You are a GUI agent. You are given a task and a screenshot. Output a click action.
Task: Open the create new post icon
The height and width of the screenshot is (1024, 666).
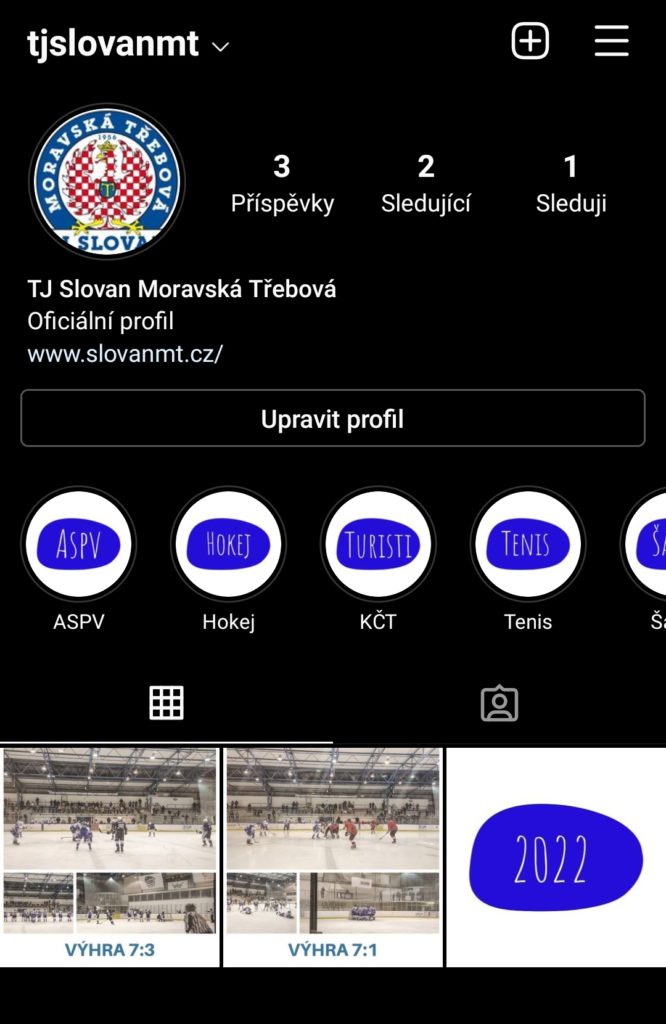[x=530, y=42]
